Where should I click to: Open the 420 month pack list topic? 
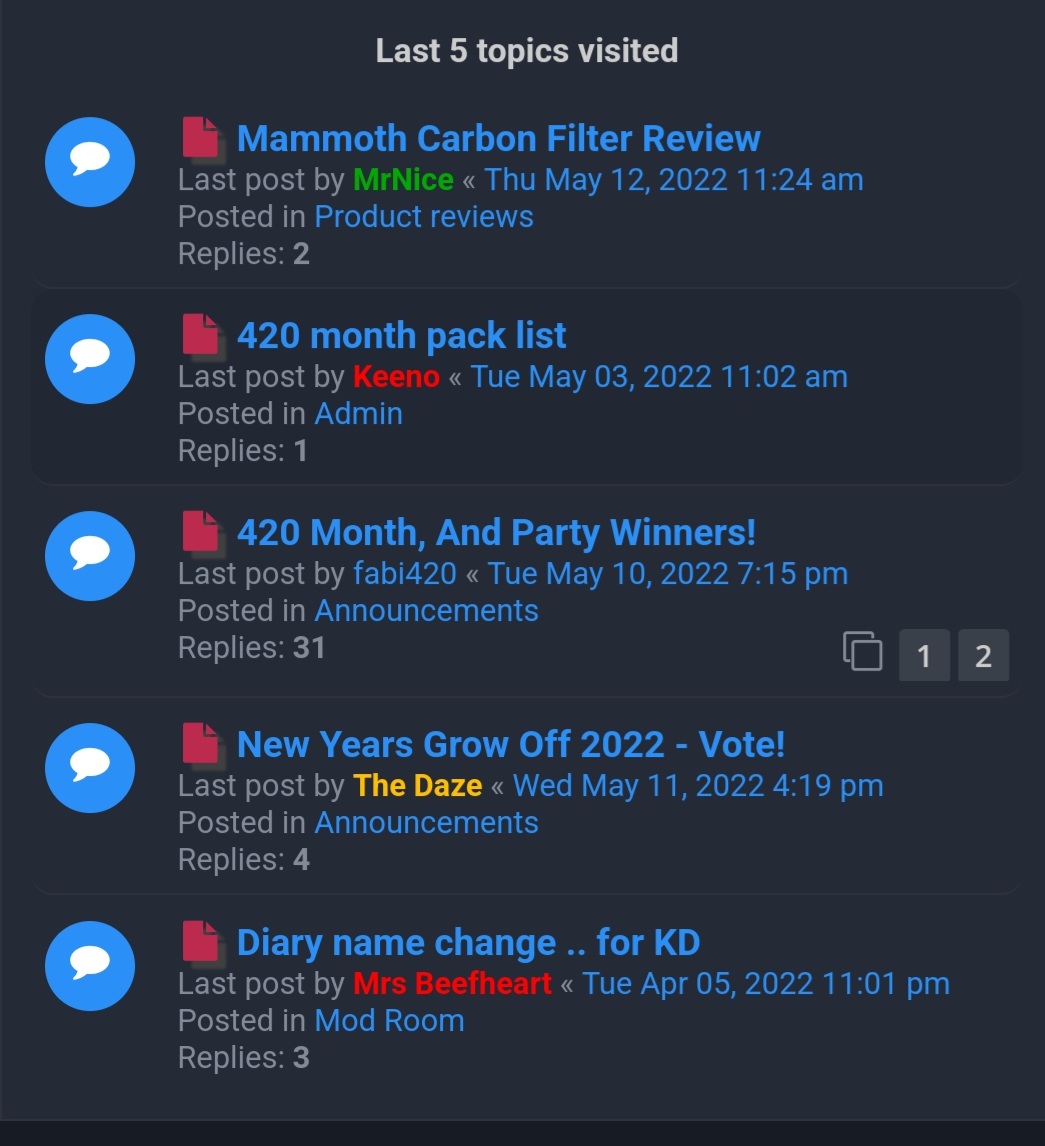point(401,335)
